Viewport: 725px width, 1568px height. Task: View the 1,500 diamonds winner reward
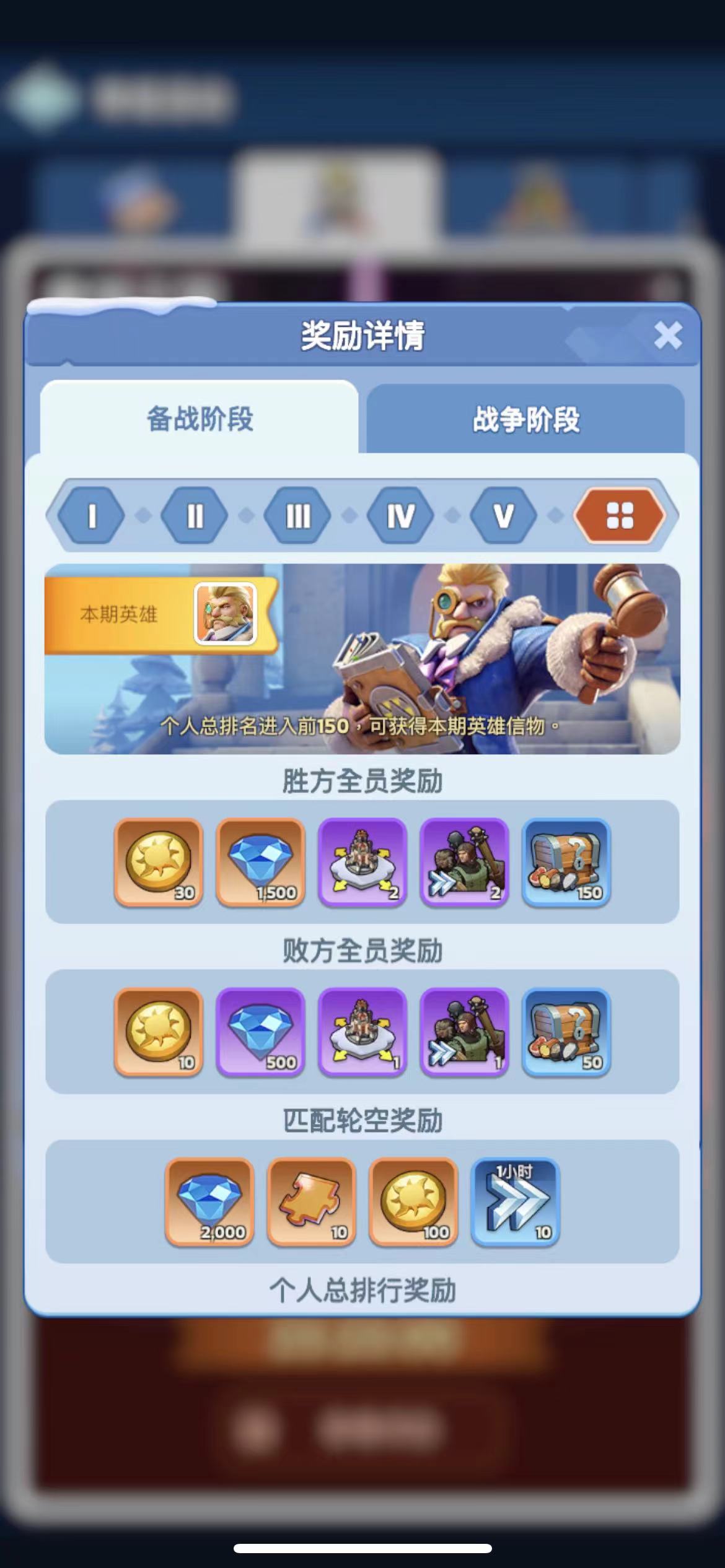pyautogui.click(x=260, y=862)
